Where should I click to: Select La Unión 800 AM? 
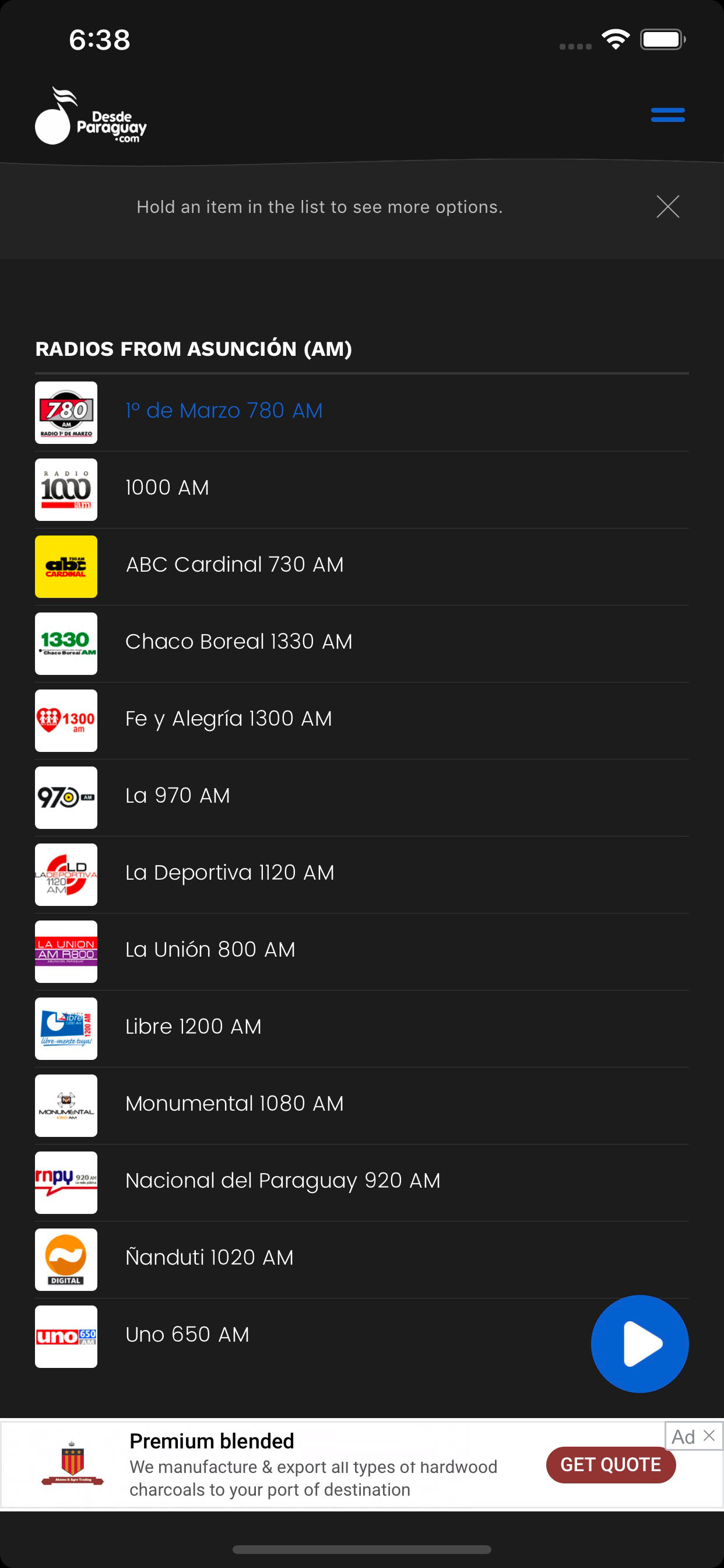tap(361, 951)
